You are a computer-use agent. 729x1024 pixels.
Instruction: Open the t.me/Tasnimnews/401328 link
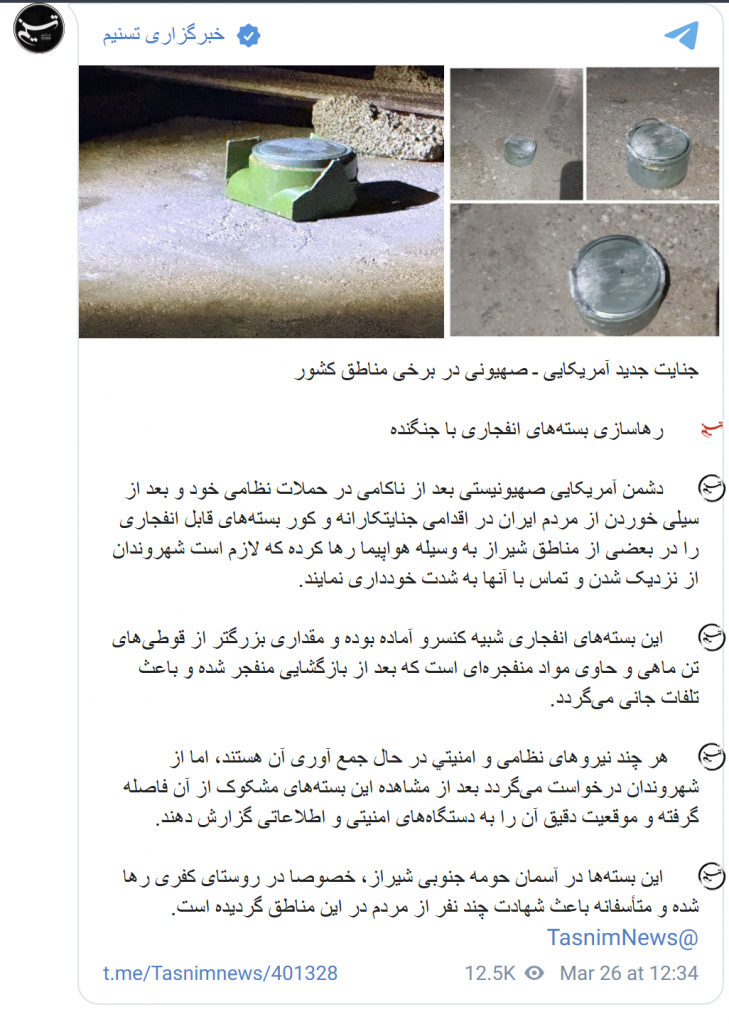[220, 973]
